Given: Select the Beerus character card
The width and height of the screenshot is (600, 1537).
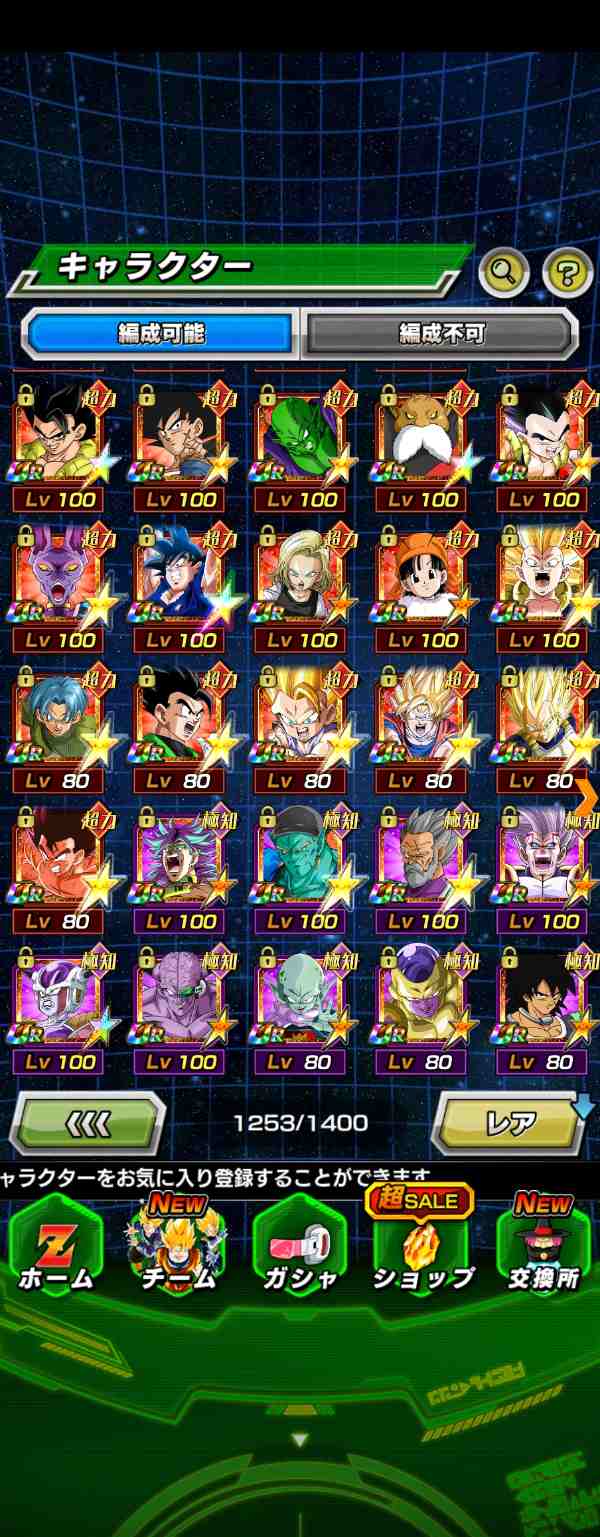Looking at the screenshot, I should tap(58, 585).
